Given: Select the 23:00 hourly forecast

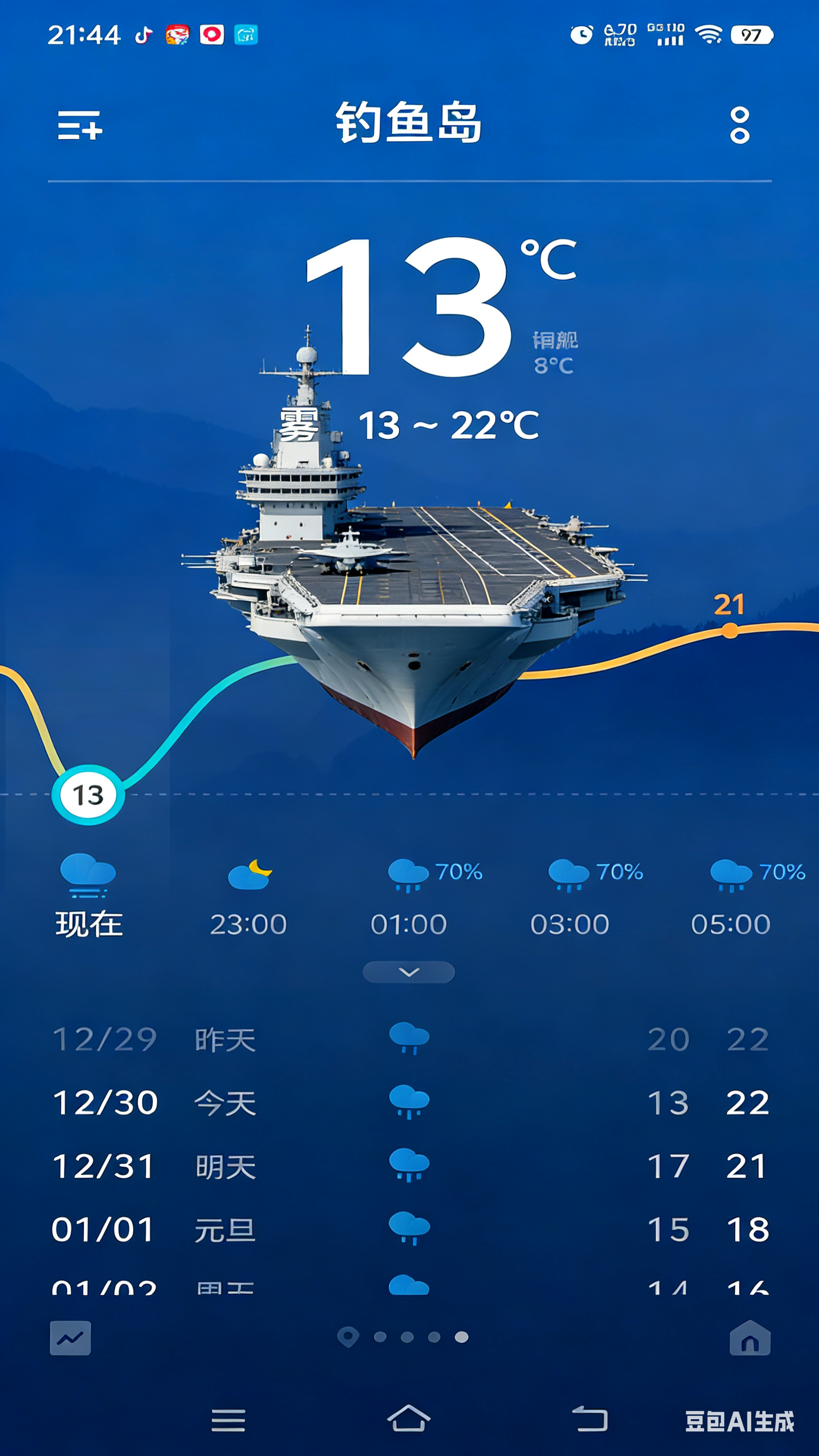Looking at the screenshot, I should (248, 898).
